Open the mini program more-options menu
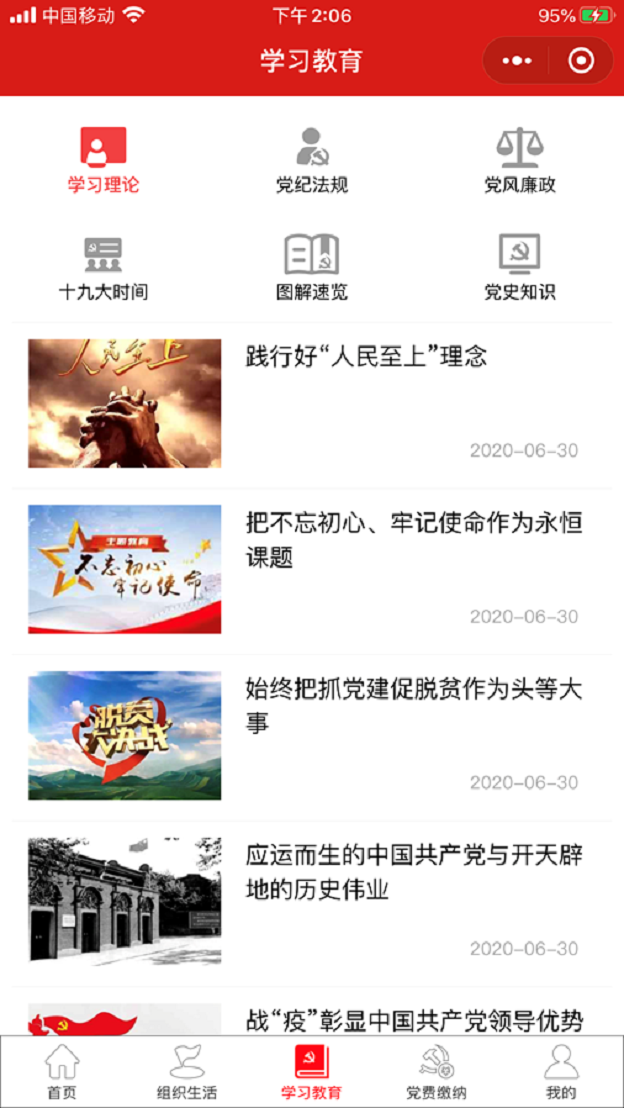The image size is (624, 1108). point(517,61)
